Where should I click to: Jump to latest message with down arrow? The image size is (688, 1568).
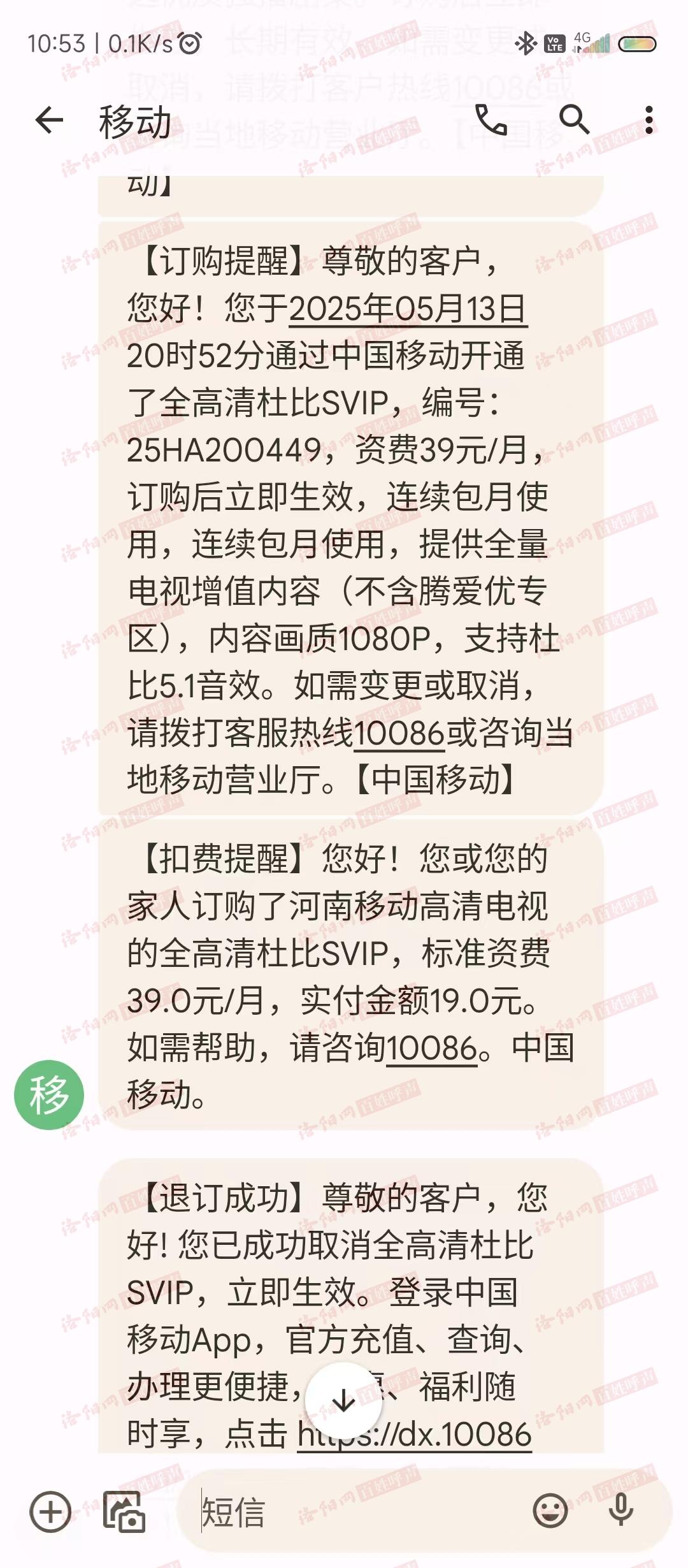point(344,1400)
